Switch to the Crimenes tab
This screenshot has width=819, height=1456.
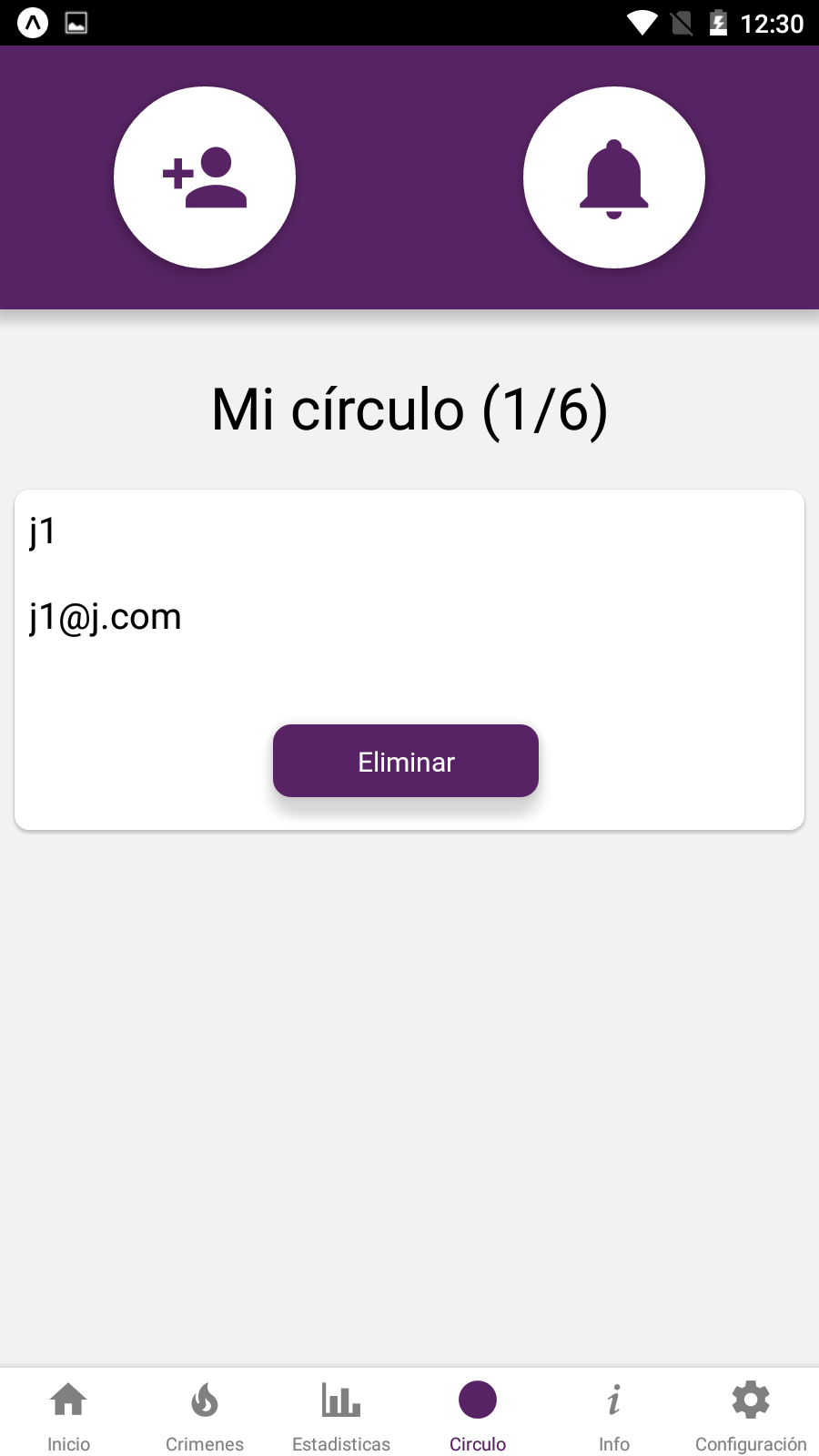point(205,1413)
